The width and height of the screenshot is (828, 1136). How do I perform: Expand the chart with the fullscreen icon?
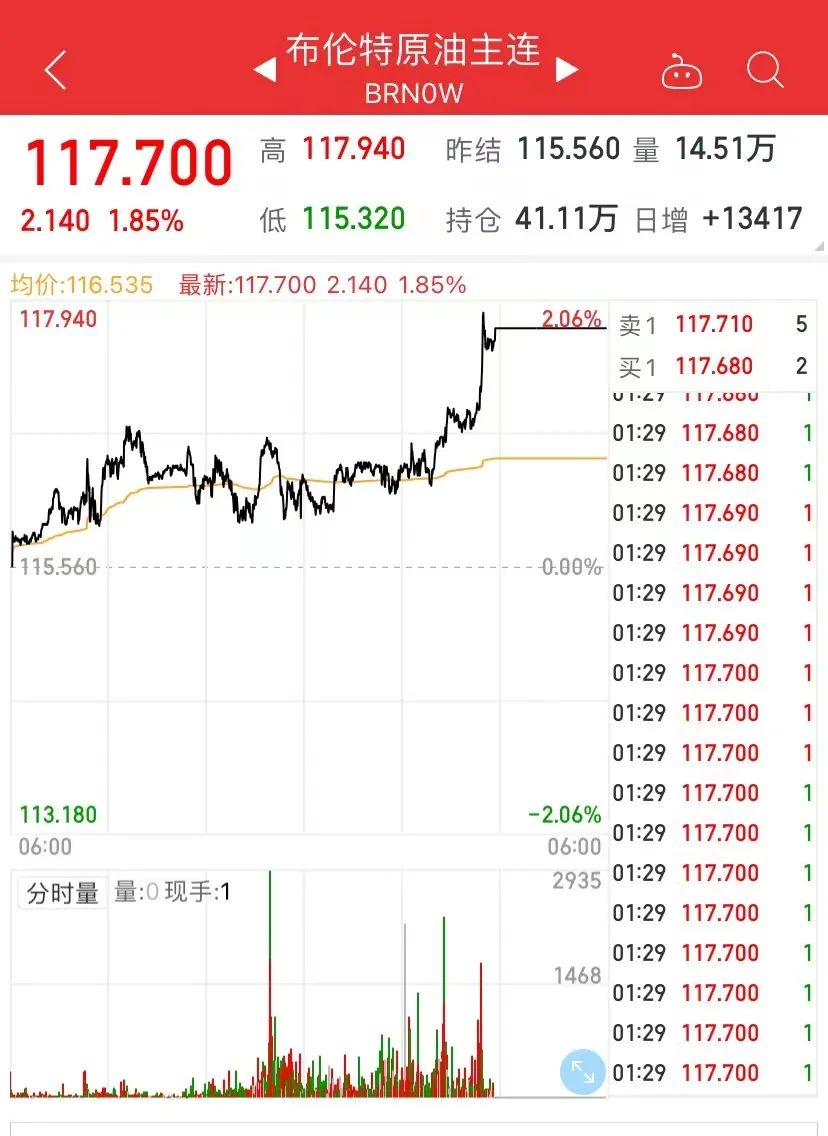click(x=583, y=1071)
